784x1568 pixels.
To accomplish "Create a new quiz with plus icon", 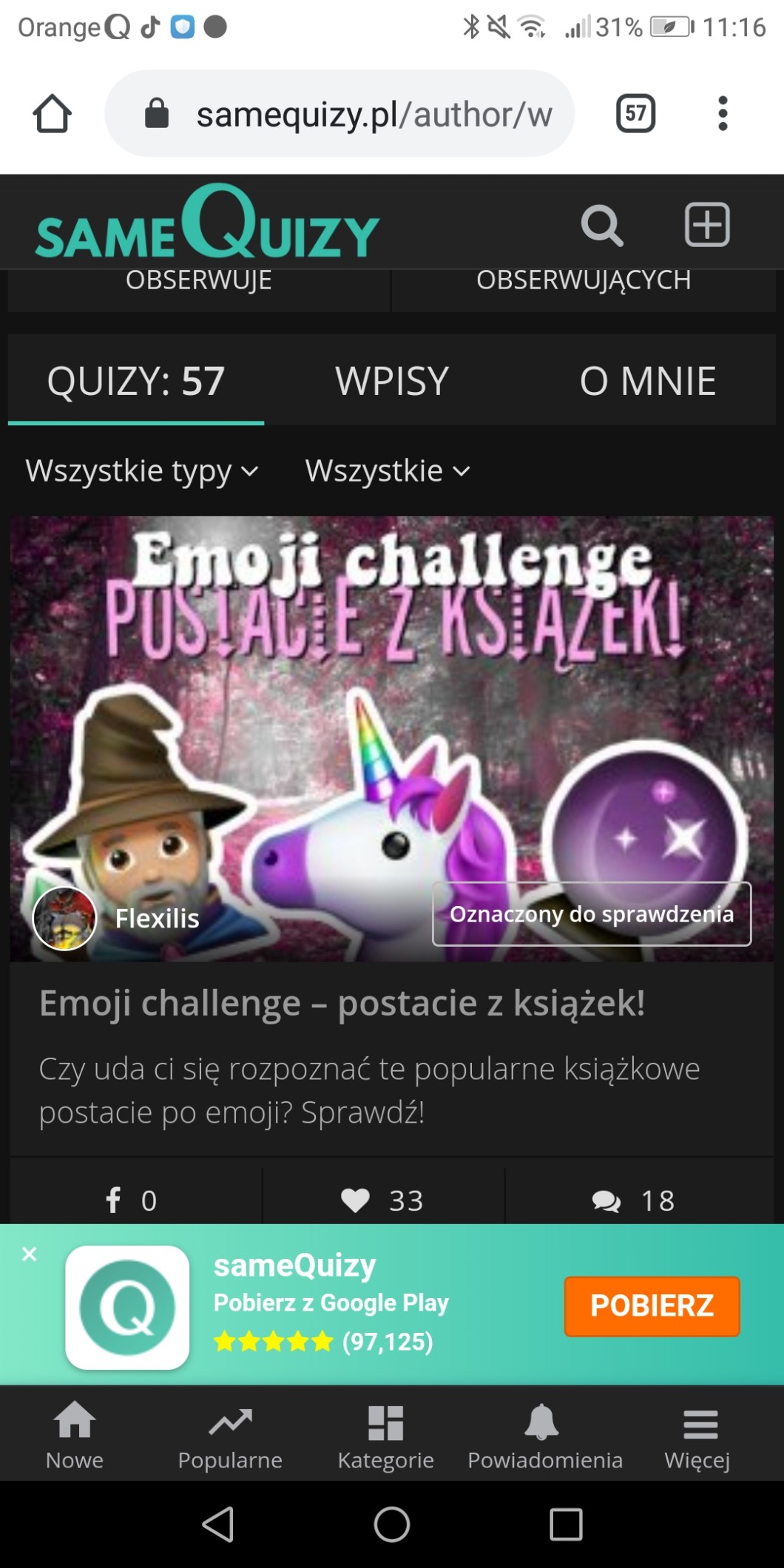I will 707,225.
